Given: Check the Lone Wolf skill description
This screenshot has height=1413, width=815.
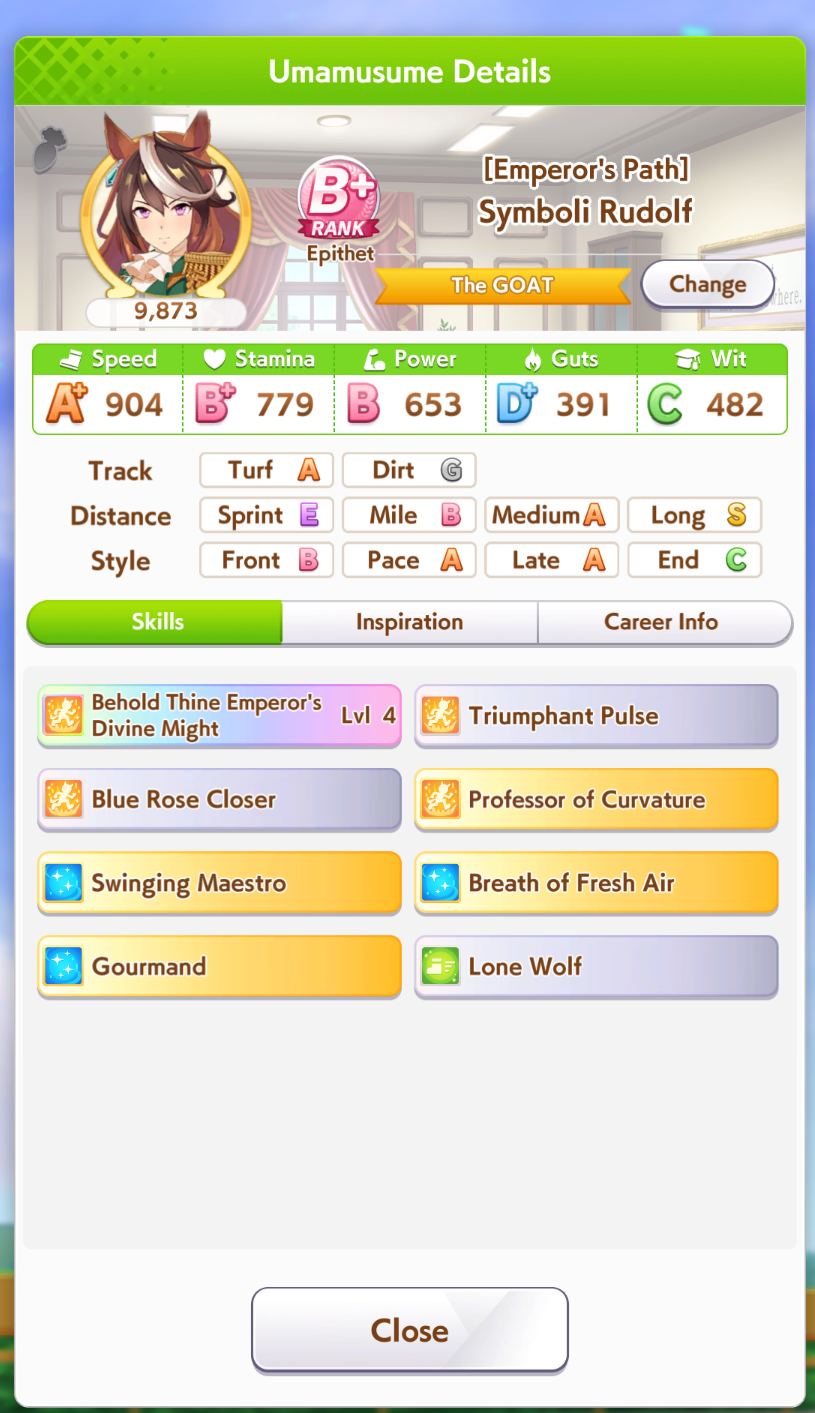Looking at the screenshot, I should tap(596, 966).
